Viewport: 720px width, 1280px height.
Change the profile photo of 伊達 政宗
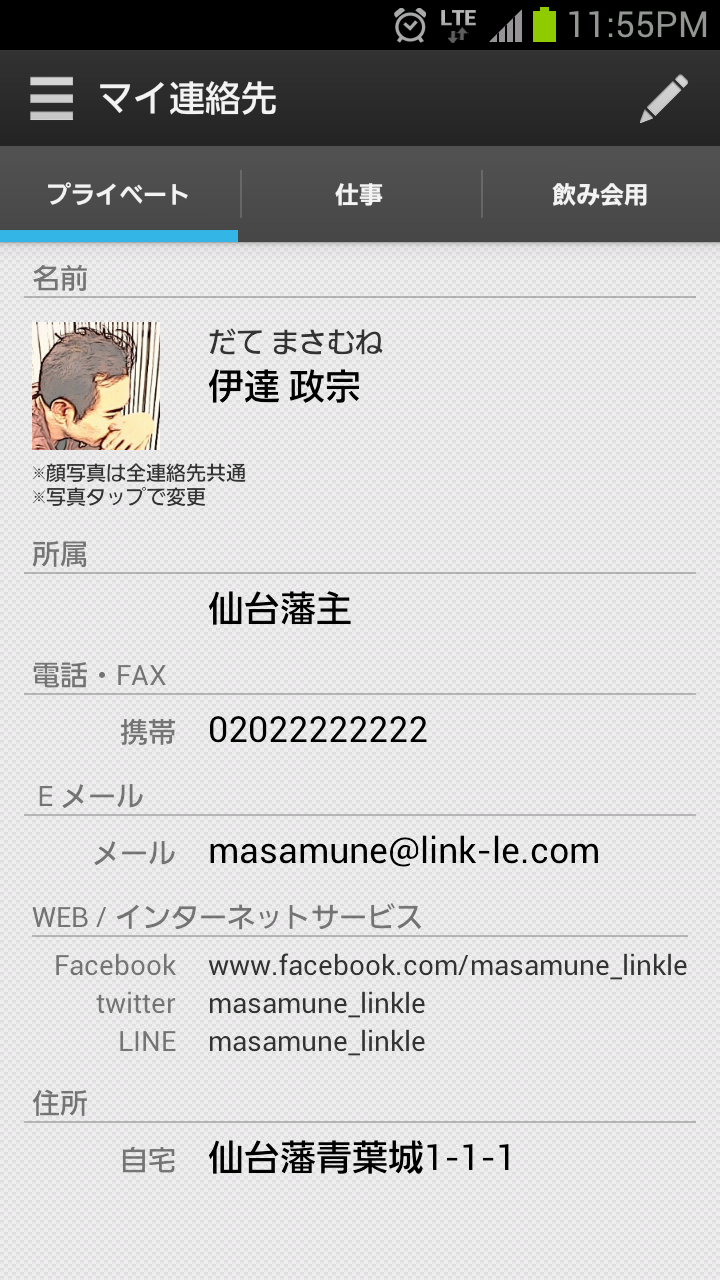(96, 385)
